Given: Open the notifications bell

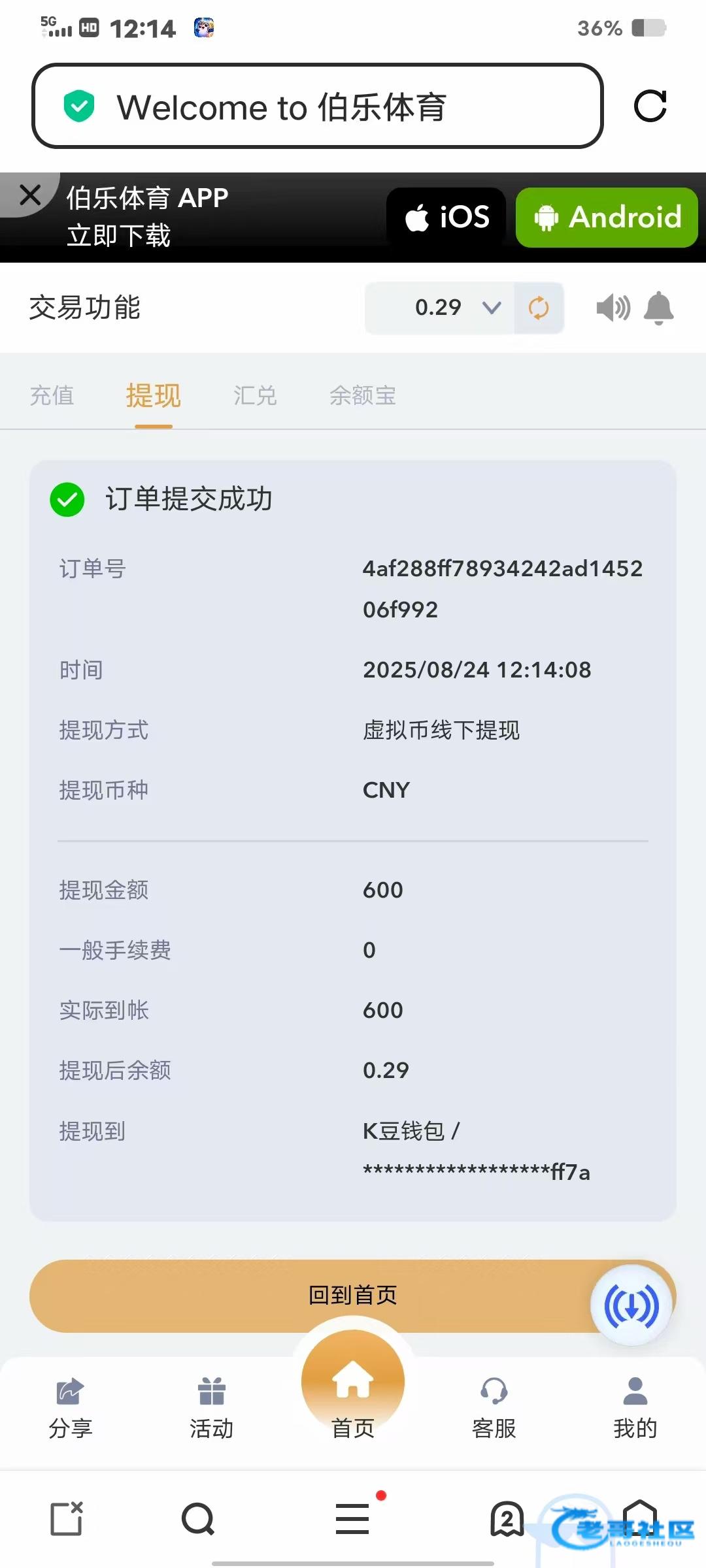Looking at the screenshot, I should point(659,308).
